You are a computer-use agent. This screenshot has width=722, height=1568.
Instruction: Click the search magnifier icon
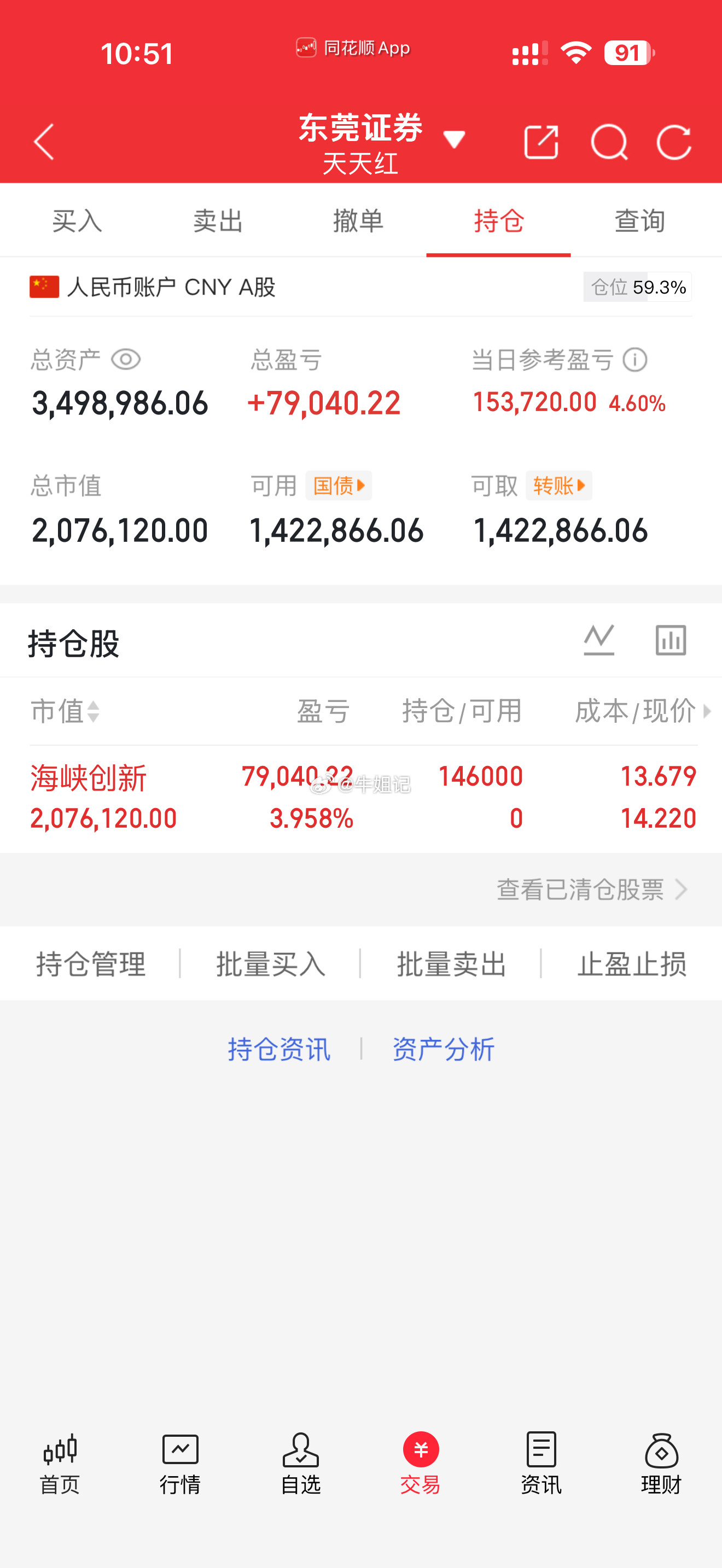[x=610, y=142]
